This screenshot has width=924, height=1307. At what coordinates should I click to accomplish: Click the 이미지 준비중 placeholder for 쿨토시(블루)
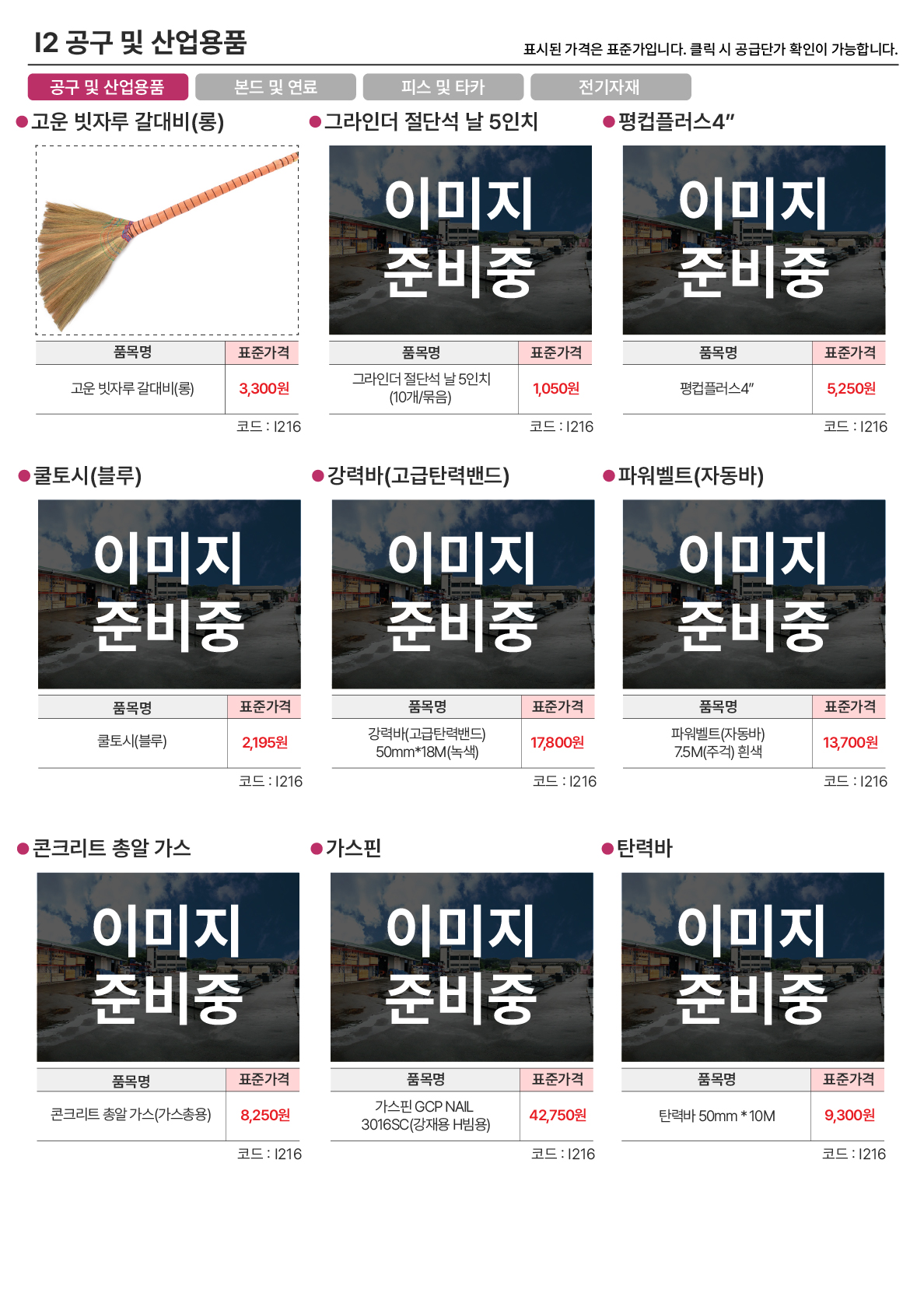167,595
